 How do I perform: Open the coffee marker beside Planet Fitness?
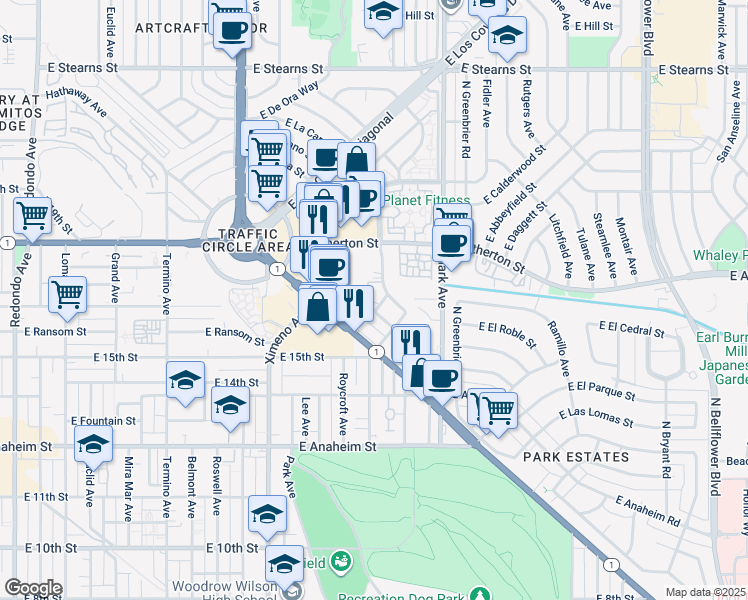[x=367, y=195]
